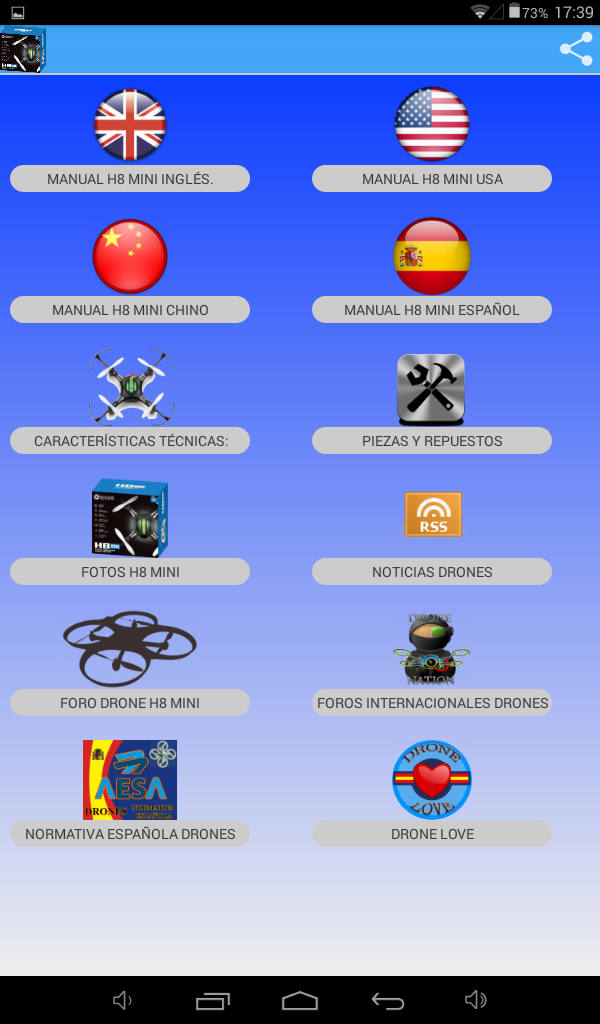Share the app via share icon
This screenshot has width=600, height=1024.
575,49
